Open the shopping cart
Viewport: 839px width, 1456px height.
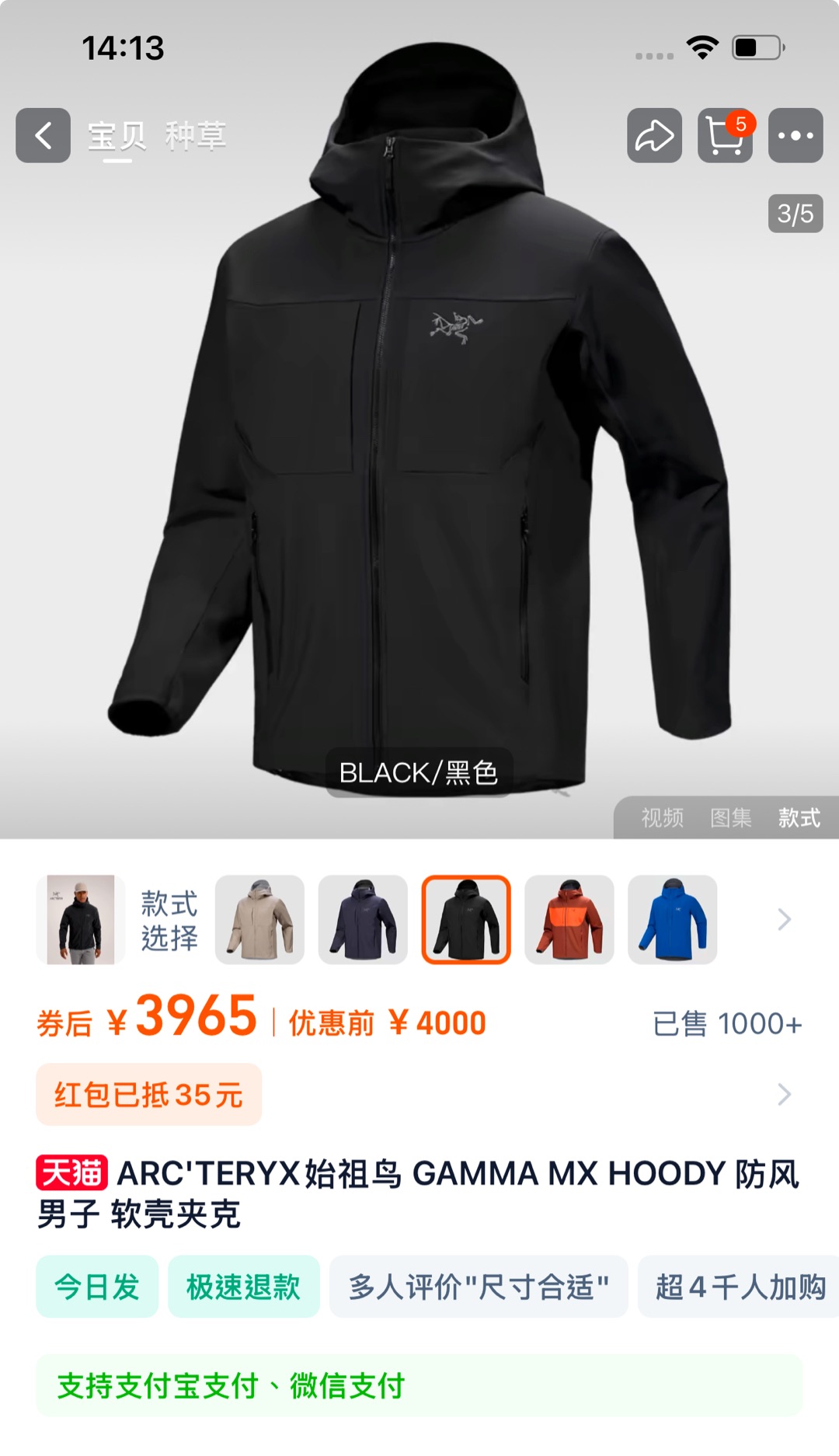[724, 135]
